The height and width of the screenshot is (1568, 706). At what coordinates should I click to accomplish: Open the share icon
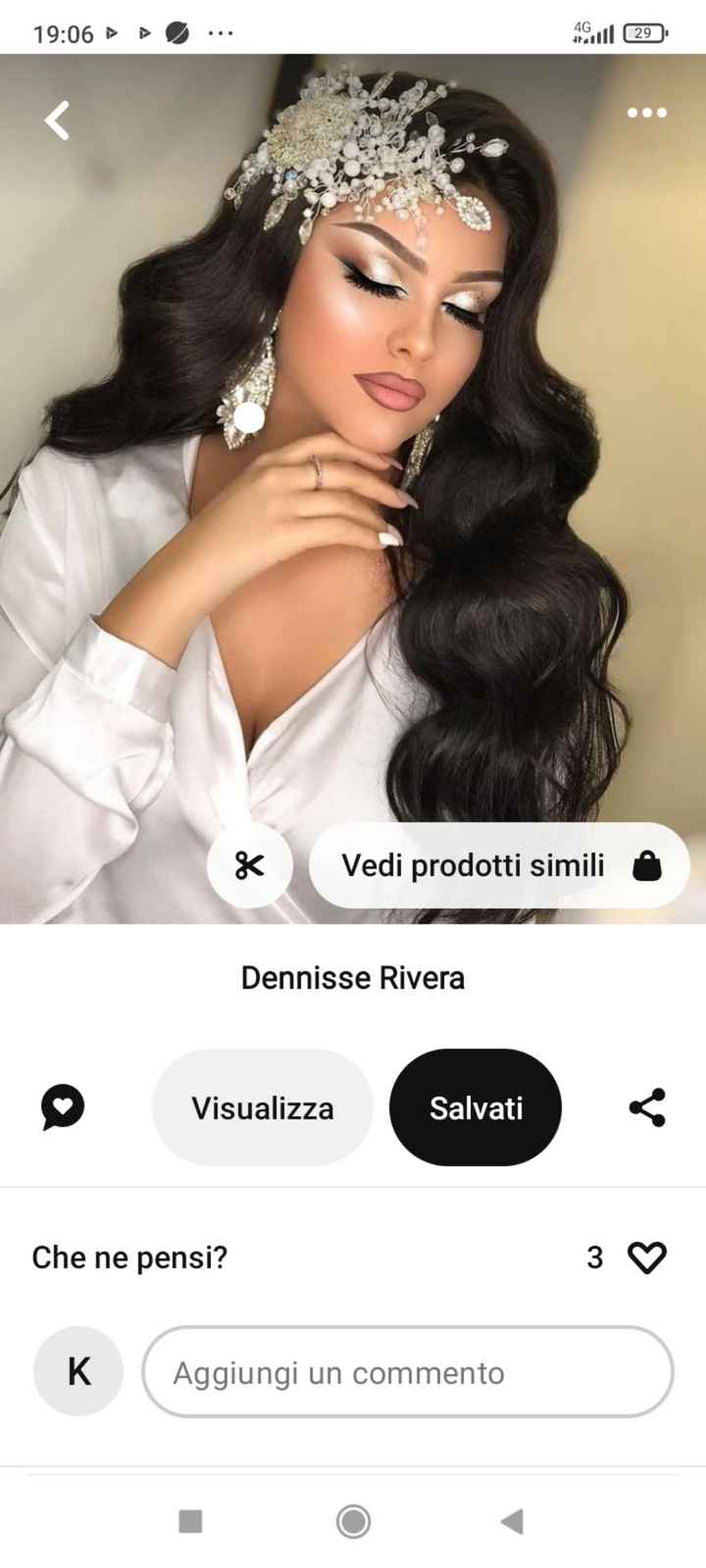[645, 1106]
